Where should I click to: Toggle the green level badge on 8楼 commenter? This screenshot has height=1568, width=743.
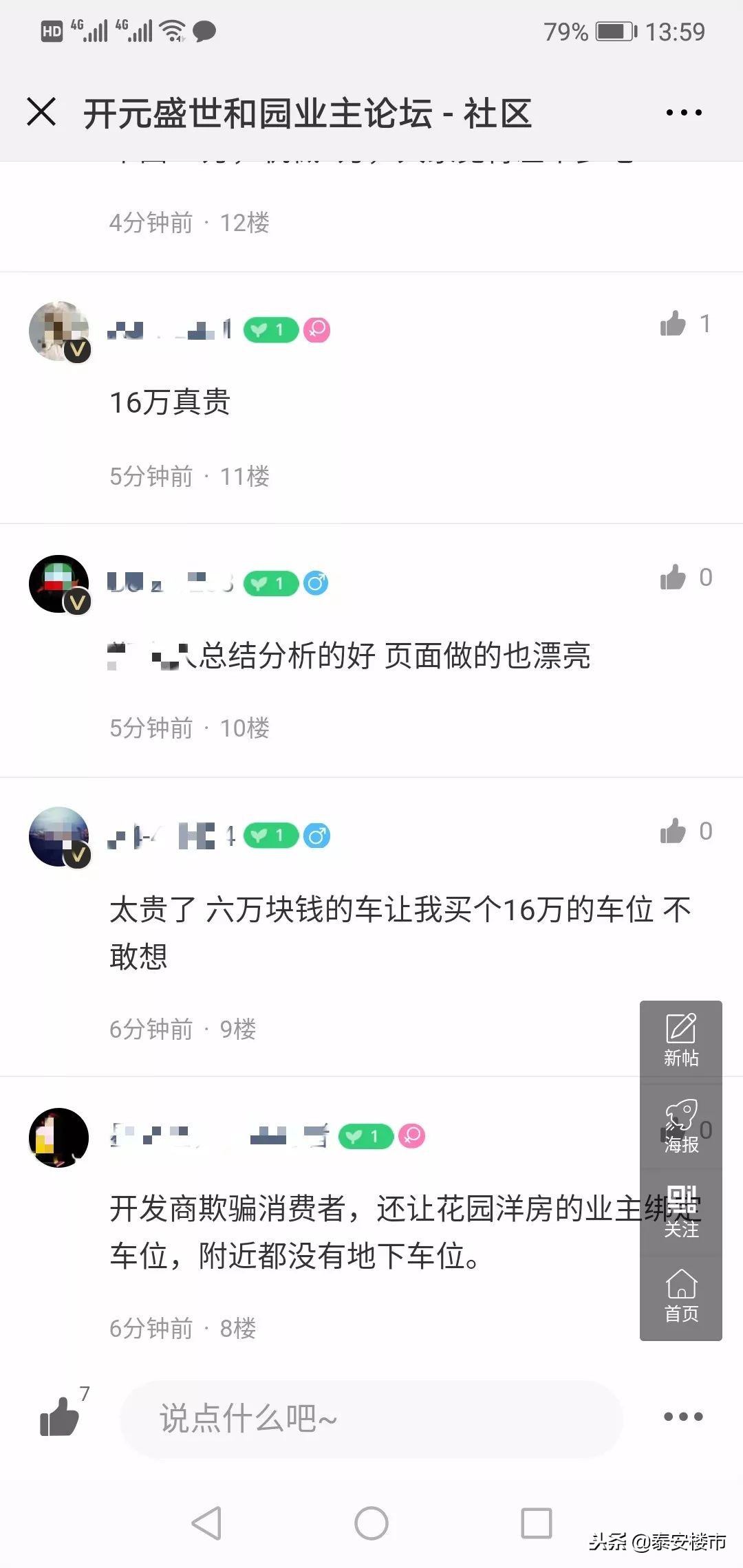coord(367,1137)
